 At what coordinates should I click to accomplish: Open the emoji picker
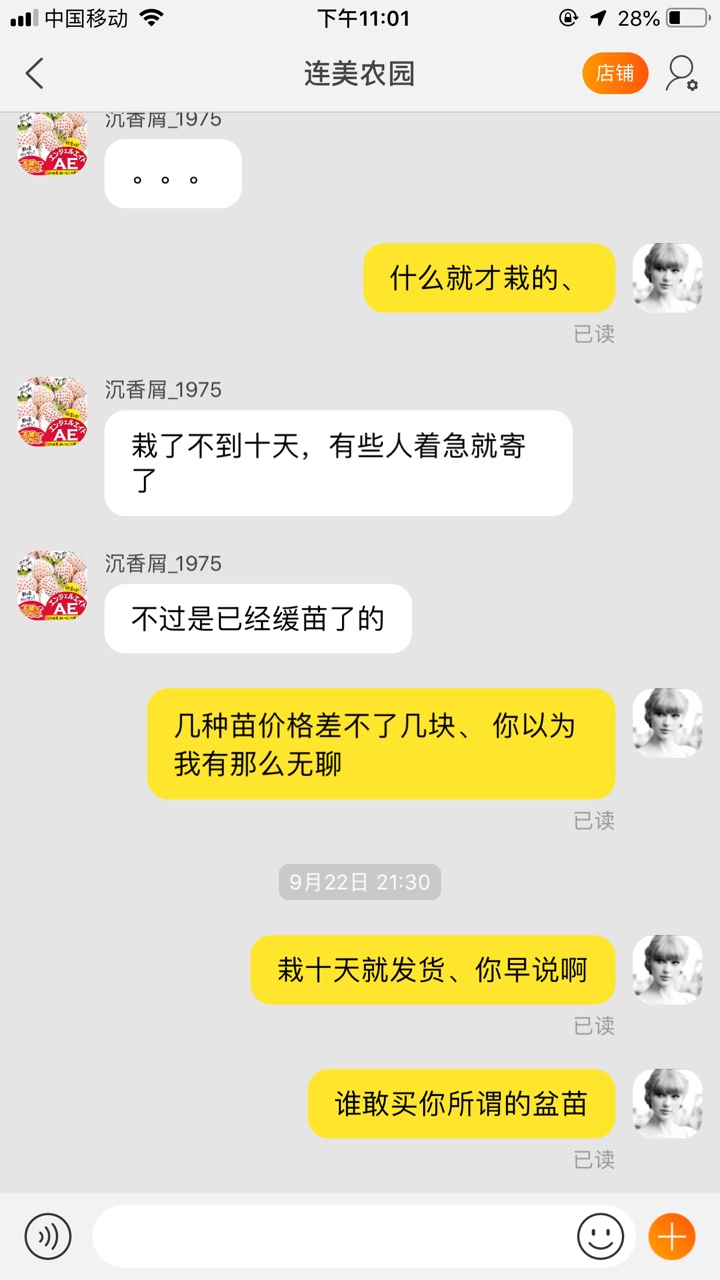pyautogui.click(x=600, y=1236)
